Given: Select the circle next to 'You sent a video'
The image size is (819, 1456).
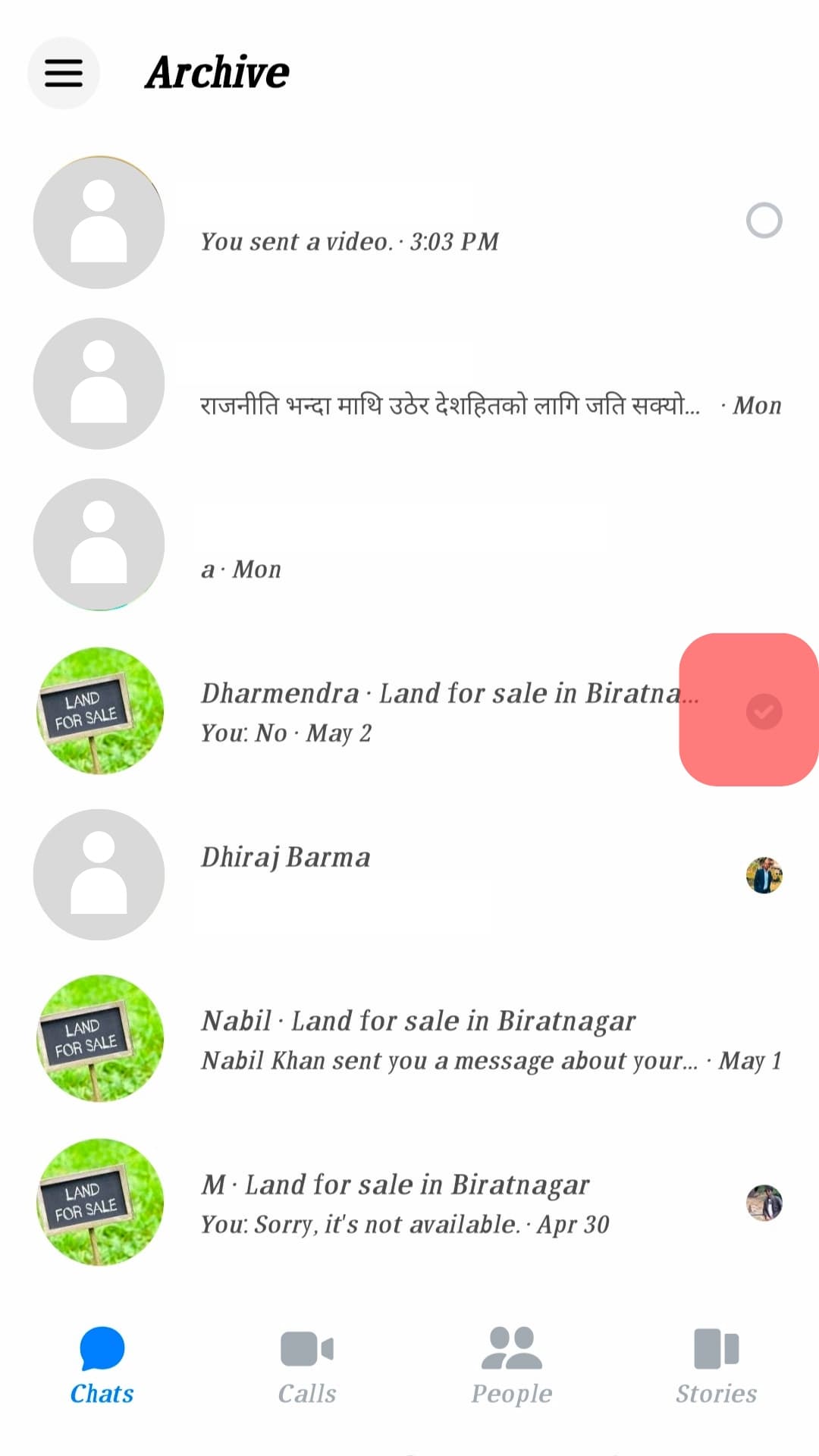Looking at the screenshot, I should [x=764, y=219].
